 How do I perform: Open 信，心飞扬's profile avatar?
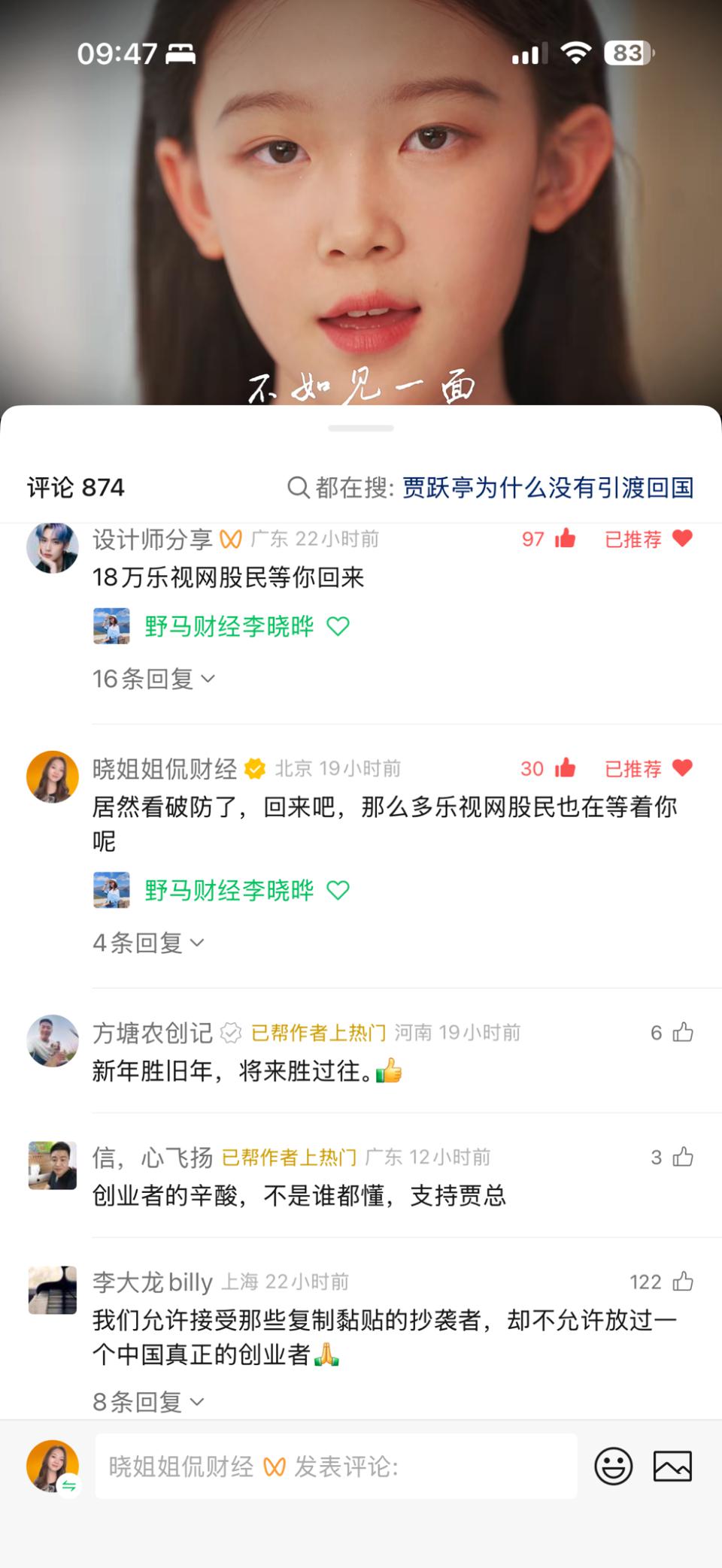point(53,1165)
